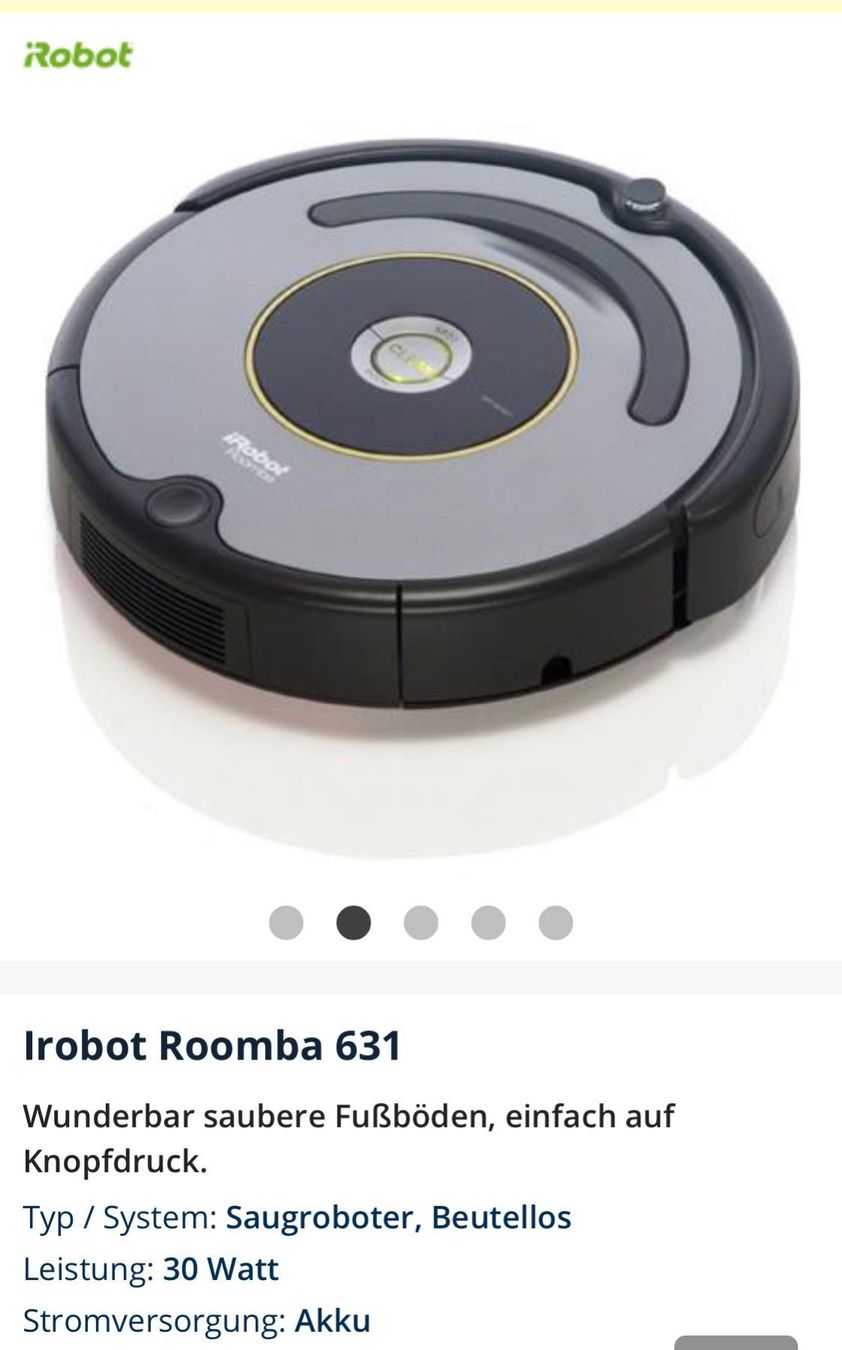The height and width of the screenshot is (1350, 842).
Task: Select the first carousel dot
Action: 287,922
